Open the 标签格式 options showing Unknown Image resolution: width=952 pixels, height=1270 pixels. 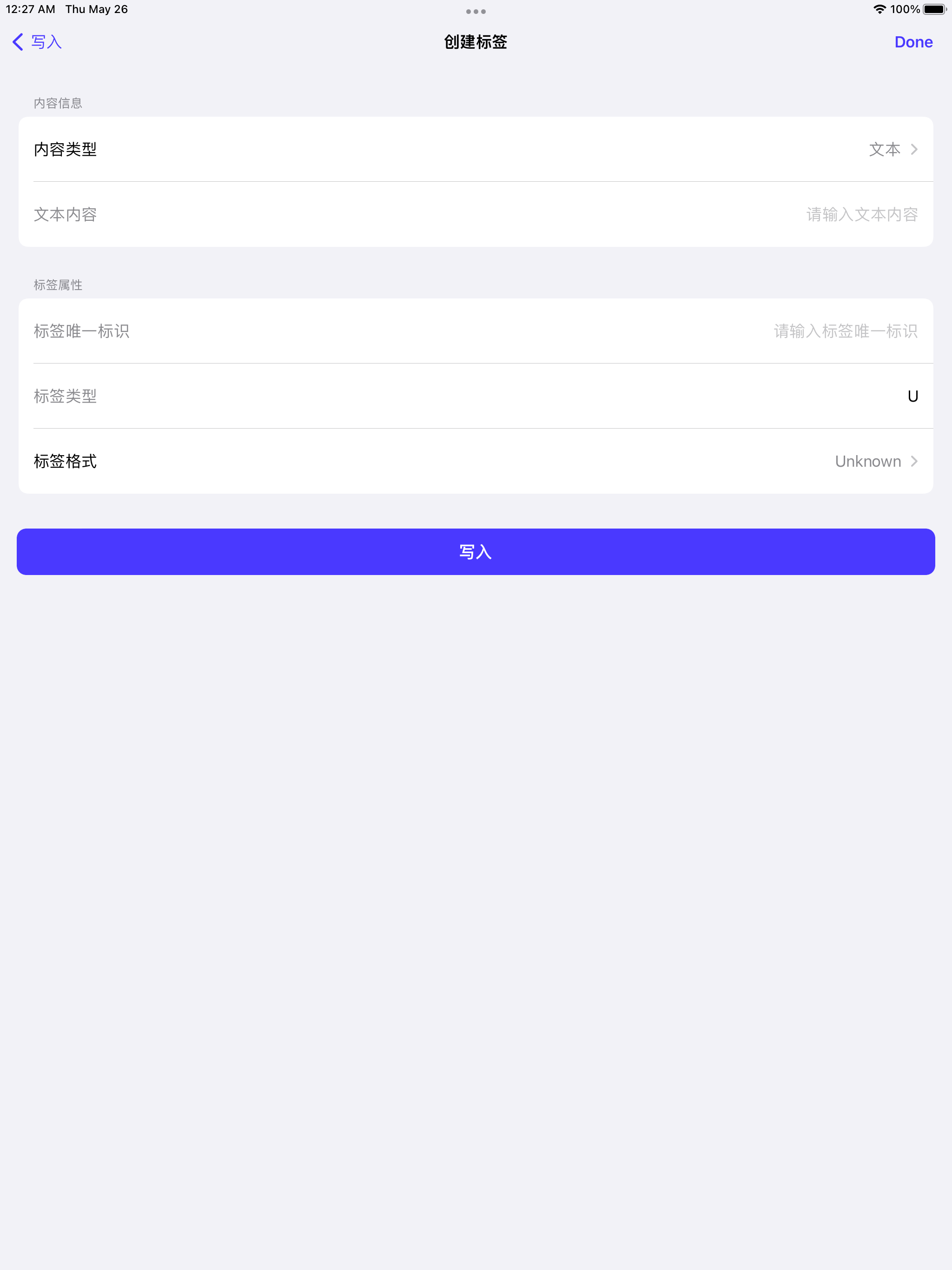tap(476, 461)
